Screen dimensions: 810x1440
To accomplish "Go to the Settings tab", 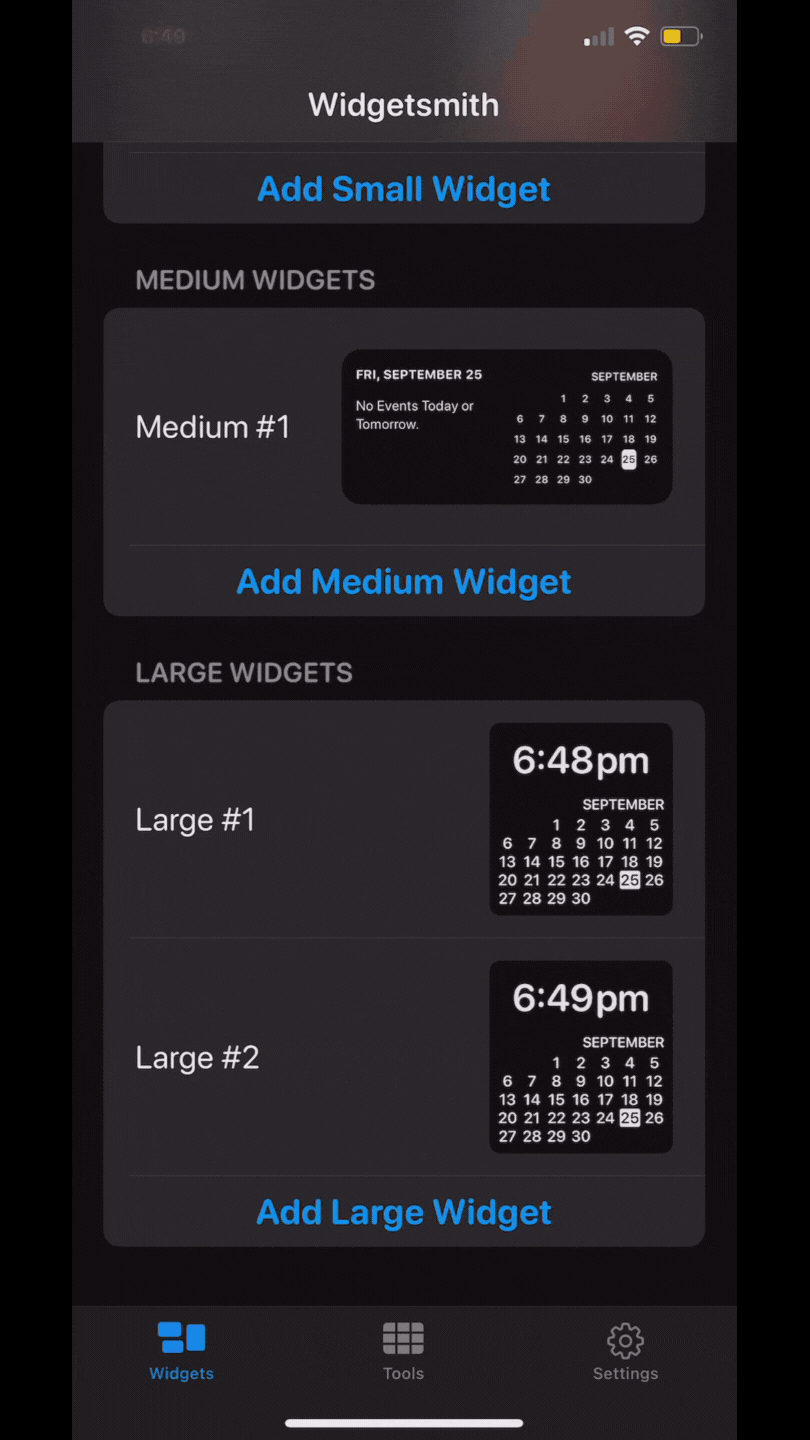I will [x=625, y=1351].
